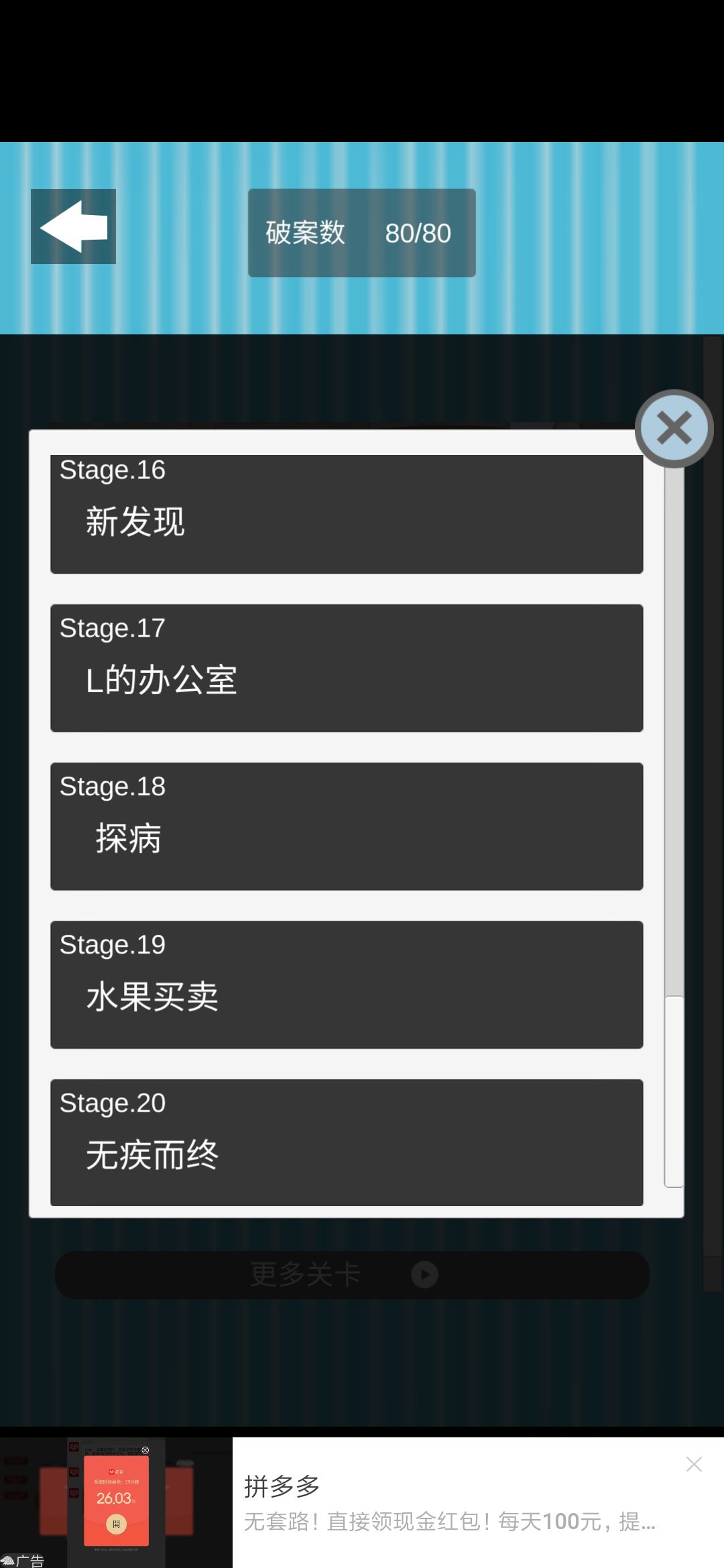Tap the 開 button on the red envelope
This screenshot has width=724, height=1568.
[x=116, y=1524]
